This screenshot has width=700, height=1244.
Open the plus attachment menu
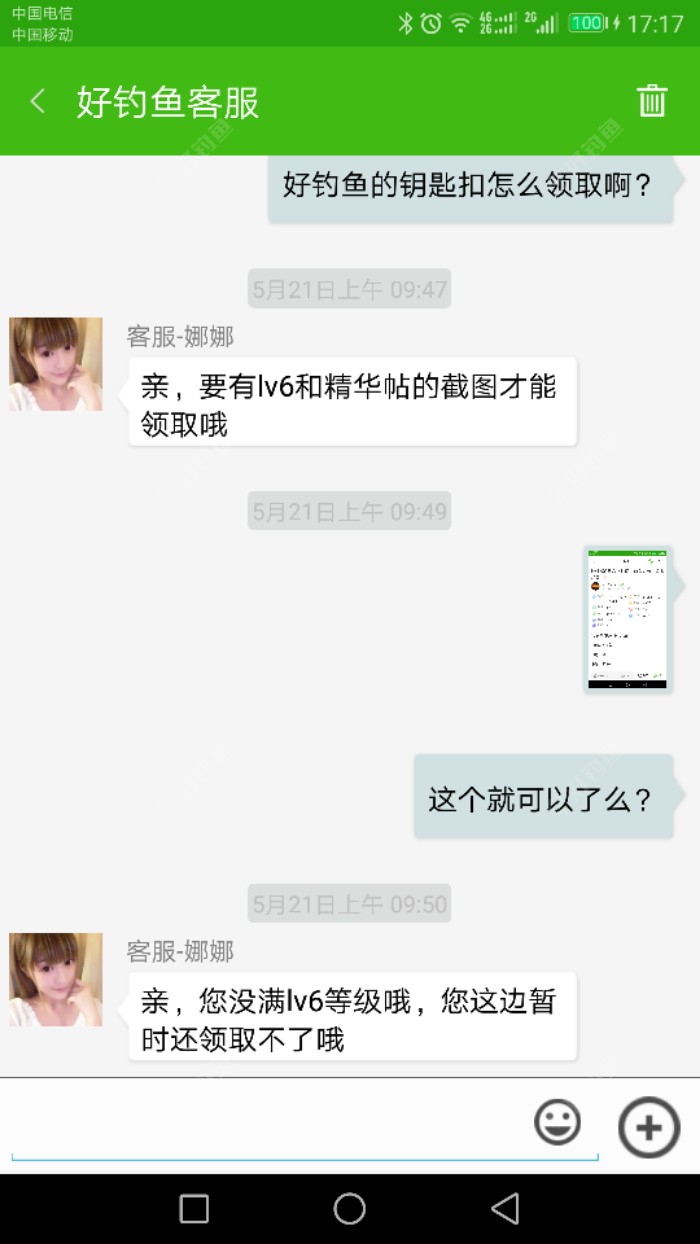(x=649, y=1127)
